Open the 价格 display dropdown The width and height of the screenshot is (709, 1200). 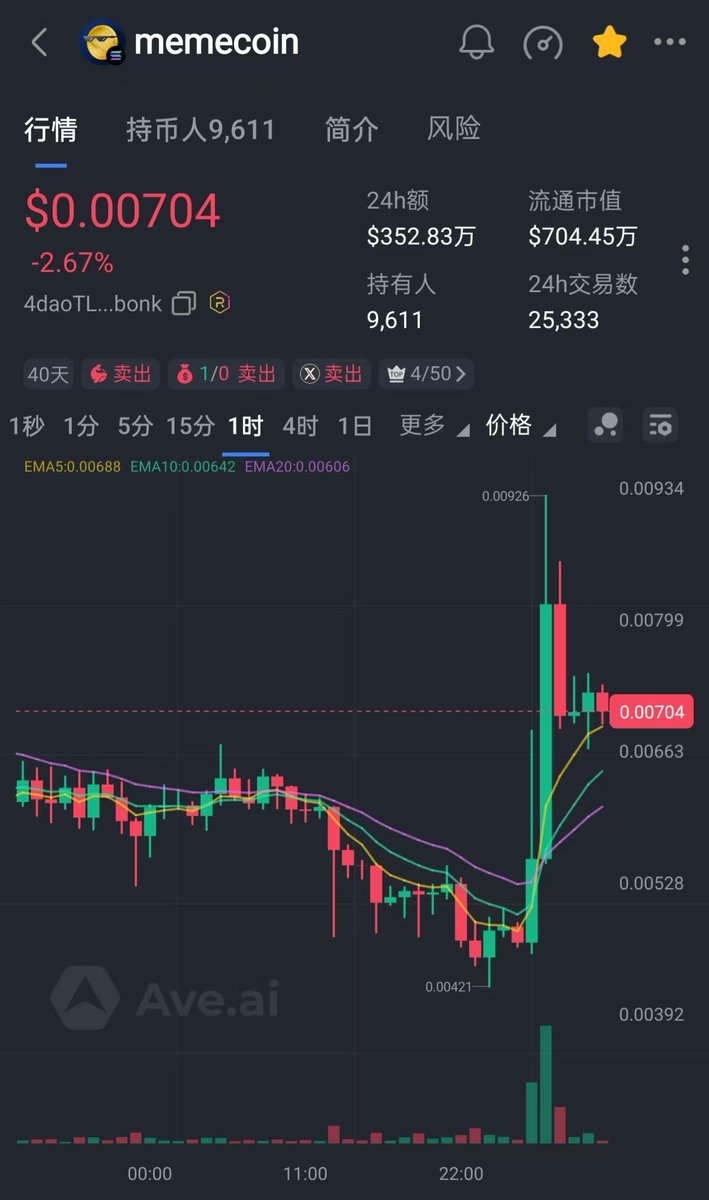(x=521, y=426)
